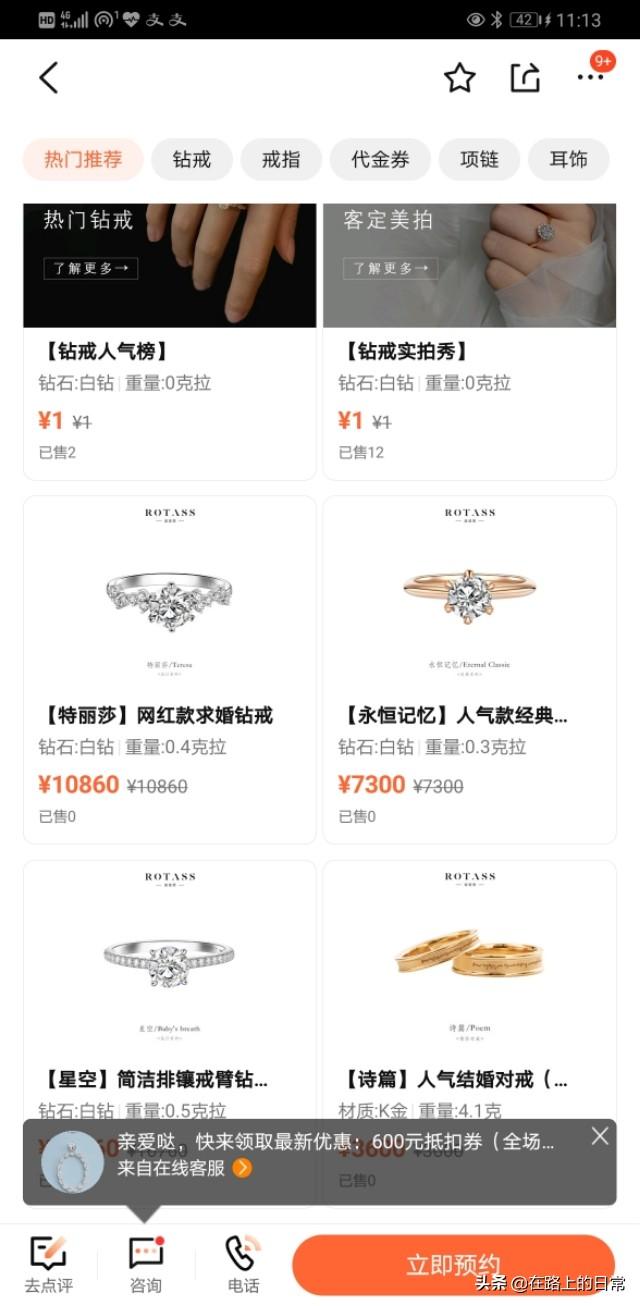
Task: Switch to the 耳饰 category
Action: tap(568, 159)
